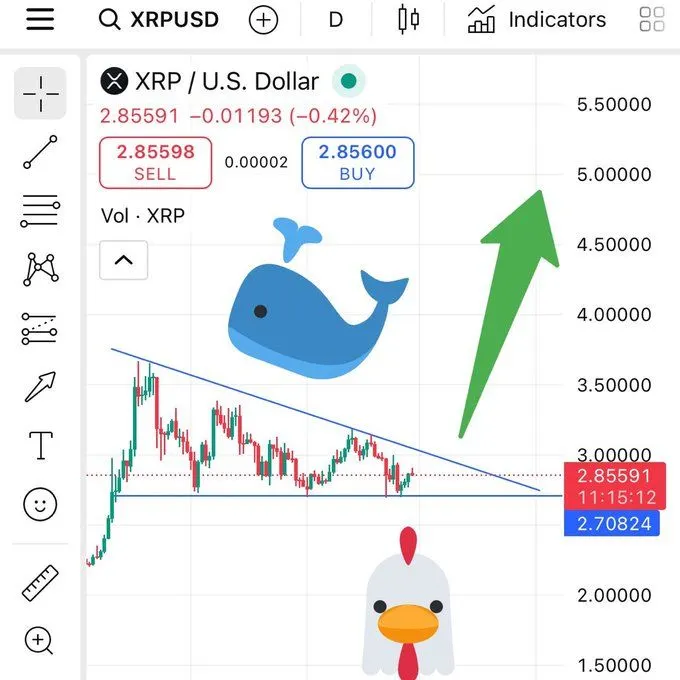Open the pattern drawing tools
Image resolution: width=680 pixels, height=680 pixels.
pos(40,269)
